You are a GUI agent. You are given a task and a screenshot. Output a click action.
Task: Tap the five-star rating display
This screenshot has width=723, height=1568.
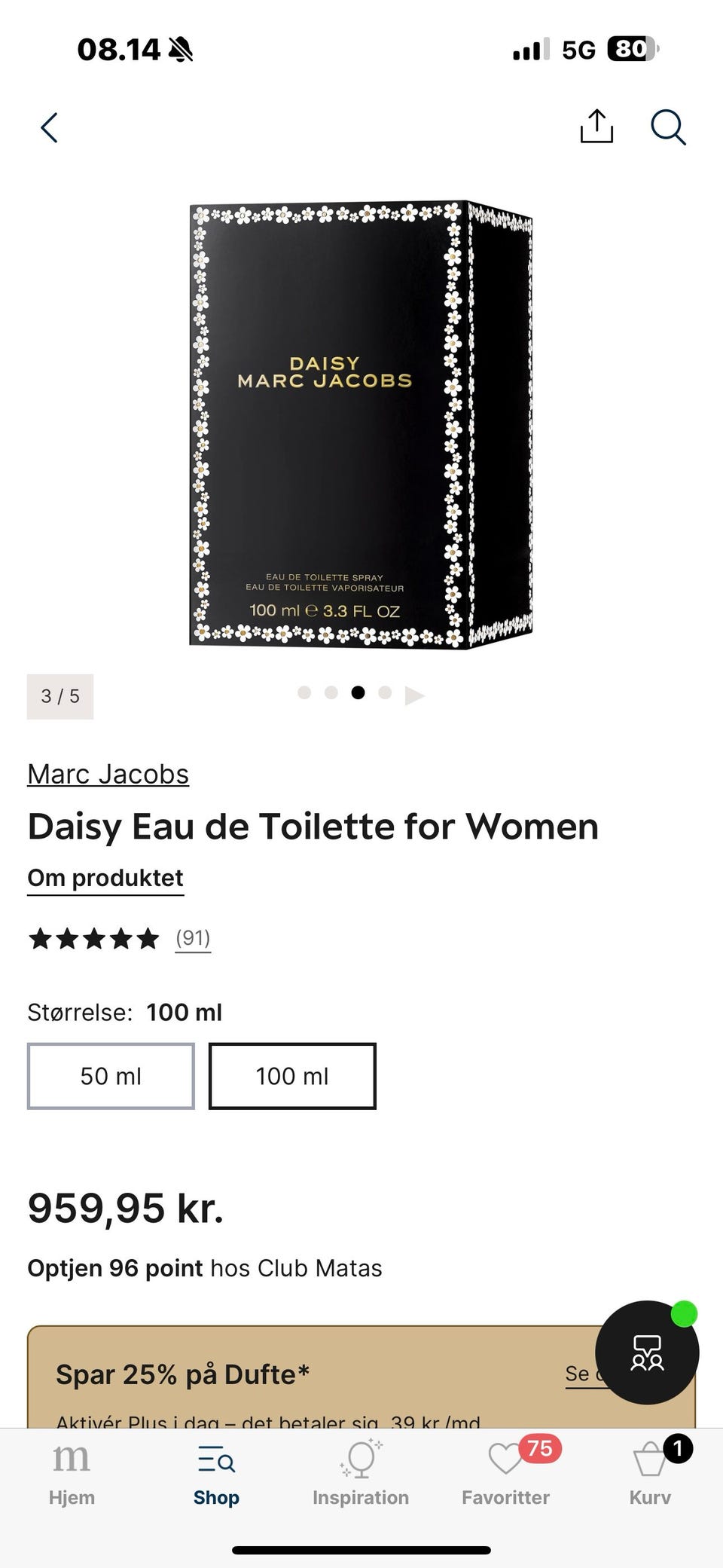[93, 939]
